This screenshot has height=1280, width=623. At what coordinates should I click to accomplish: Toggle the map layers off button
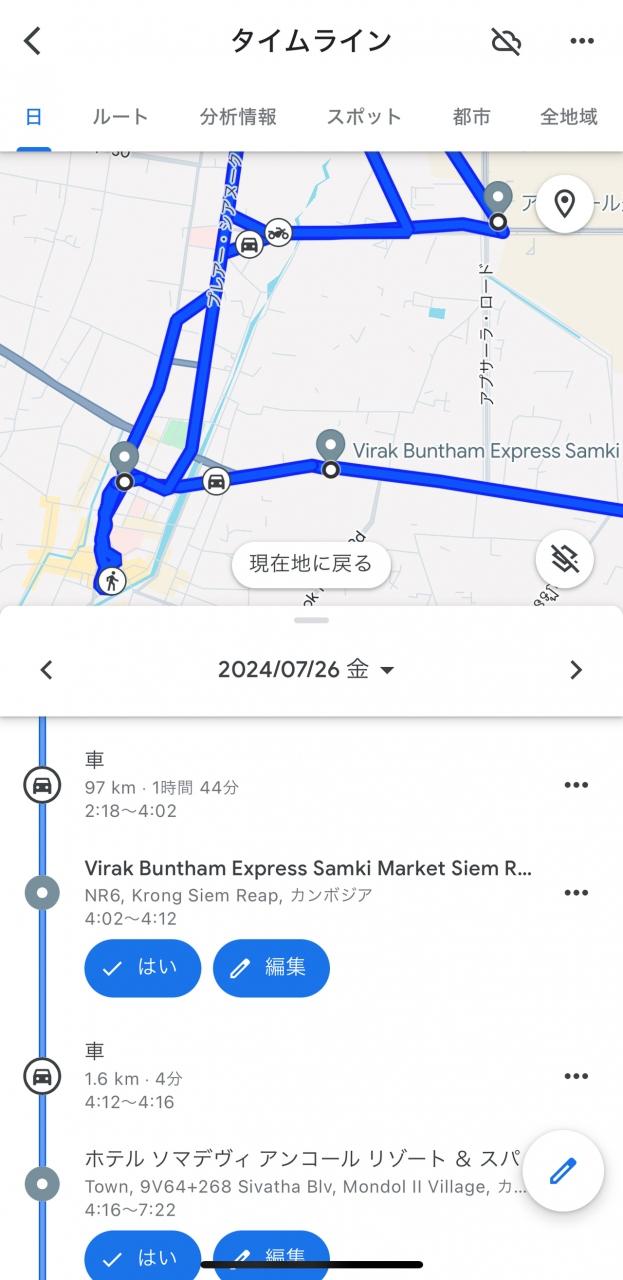[565, 560]
